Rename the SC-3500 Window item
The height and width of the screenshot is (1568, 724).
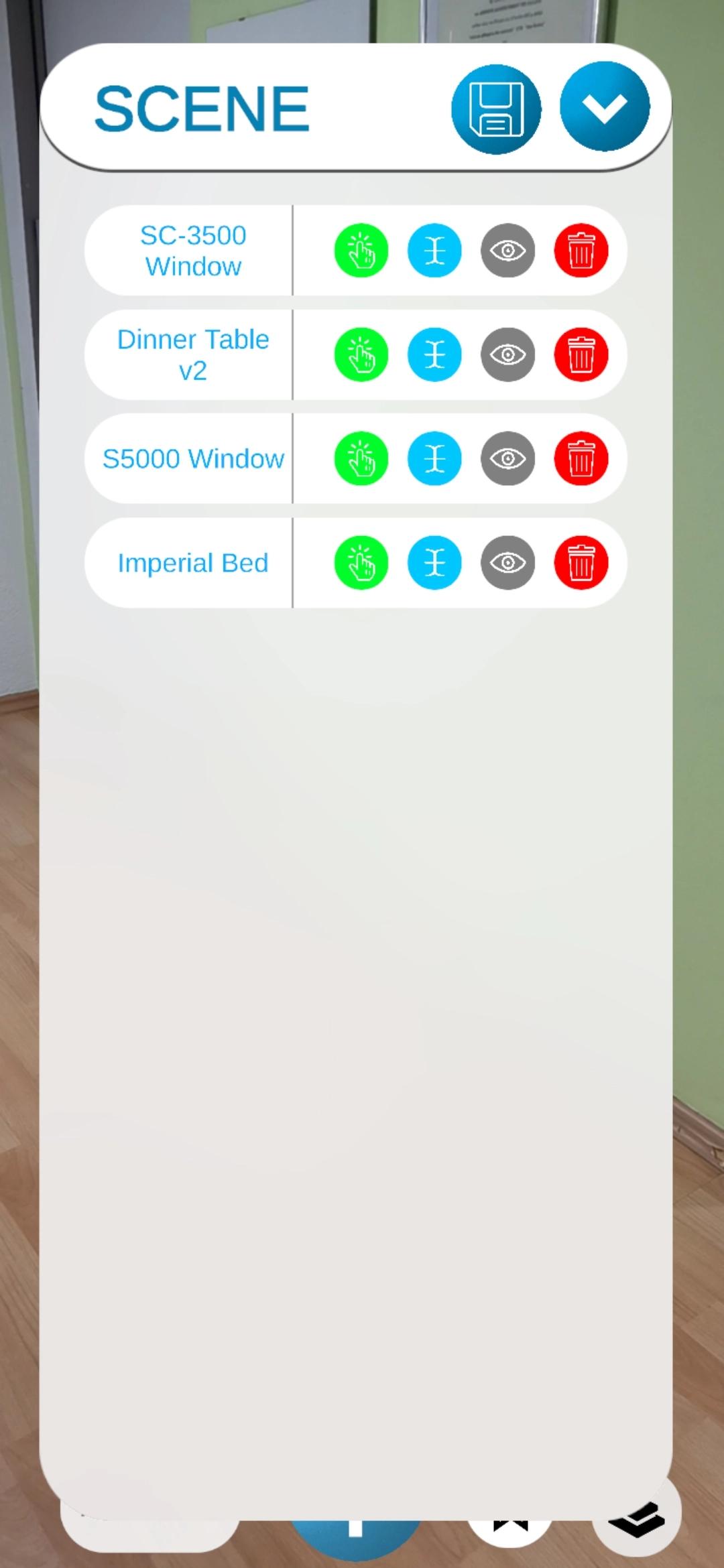tap(434, 251)
